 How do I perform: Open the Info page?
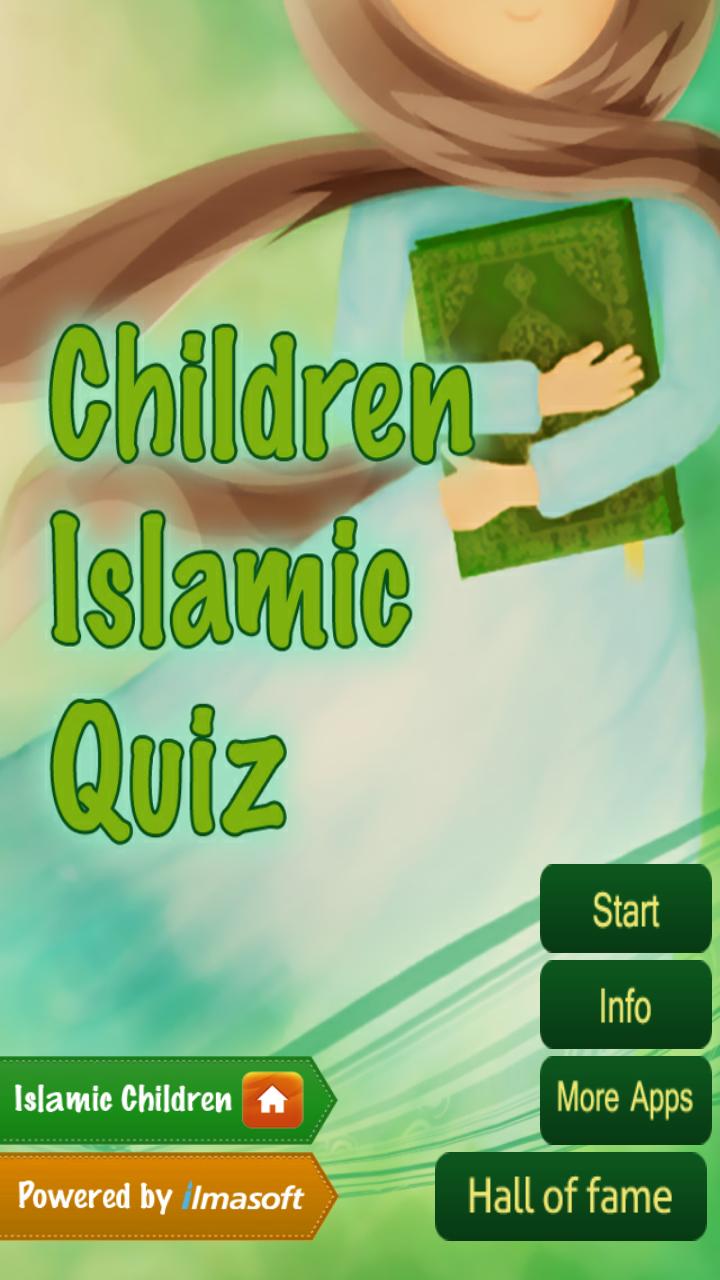pyautogui.click(x=626, y=1005)
